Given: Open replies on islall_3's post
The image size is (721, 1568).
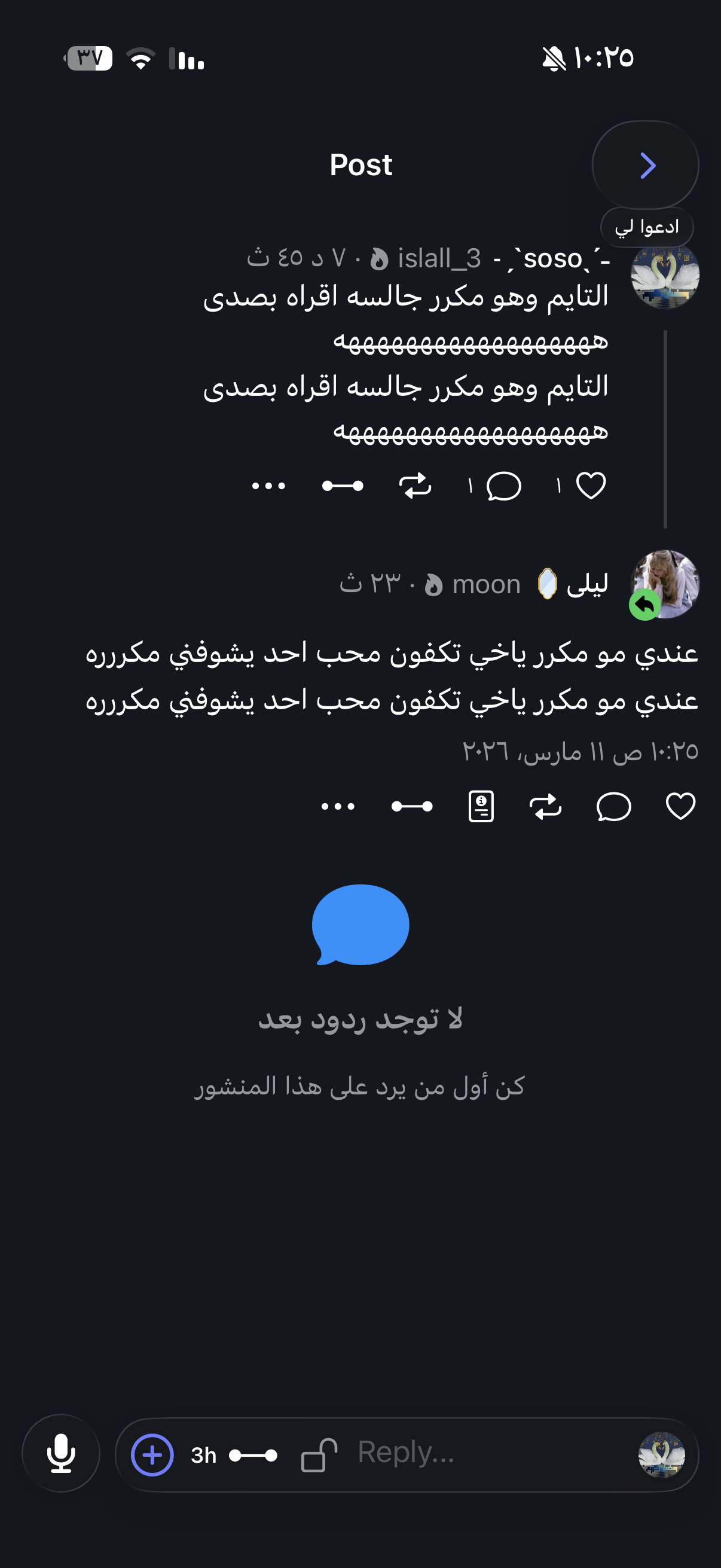Looking at the screenshot, I should pyautogui.click(x=504, y=485).
